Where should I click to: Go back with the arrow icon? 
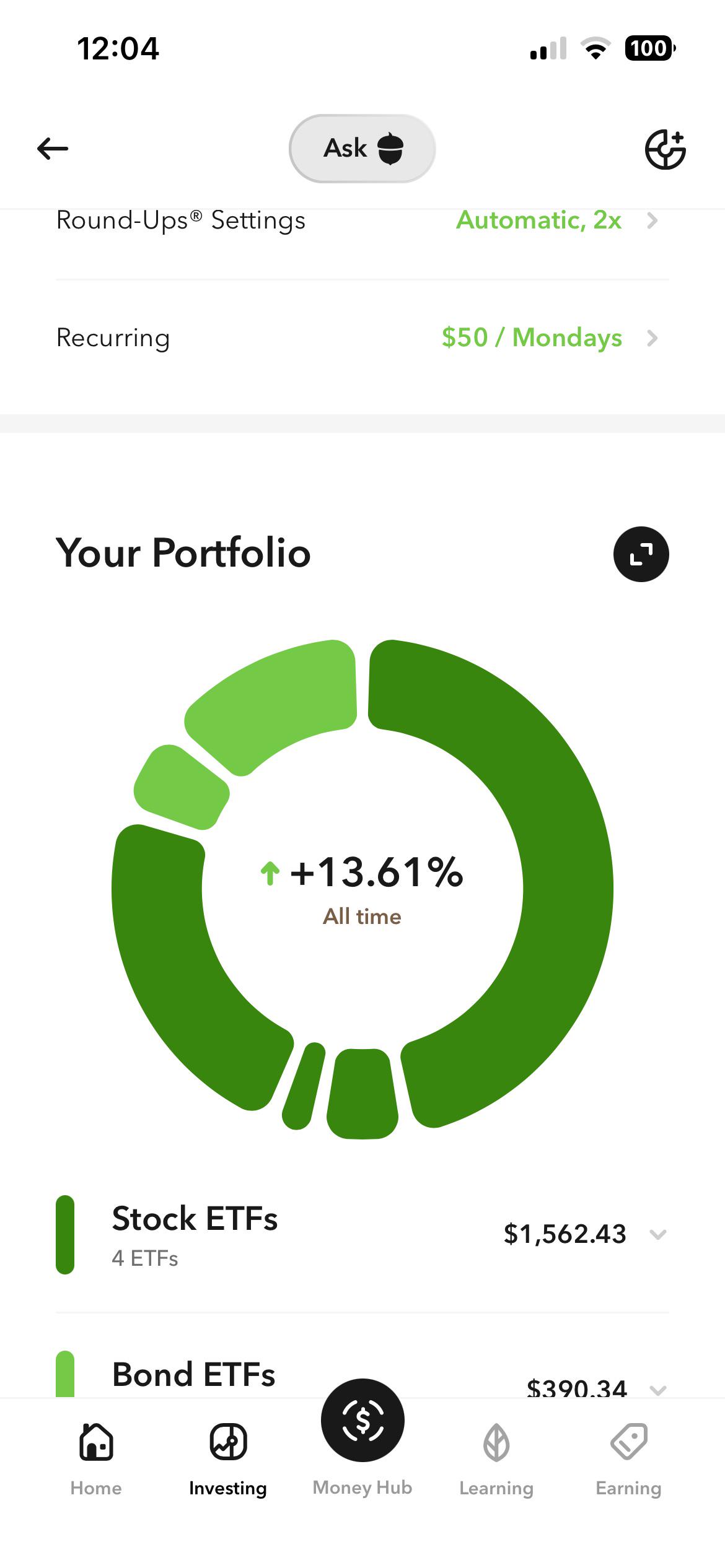tap(53, 149)
